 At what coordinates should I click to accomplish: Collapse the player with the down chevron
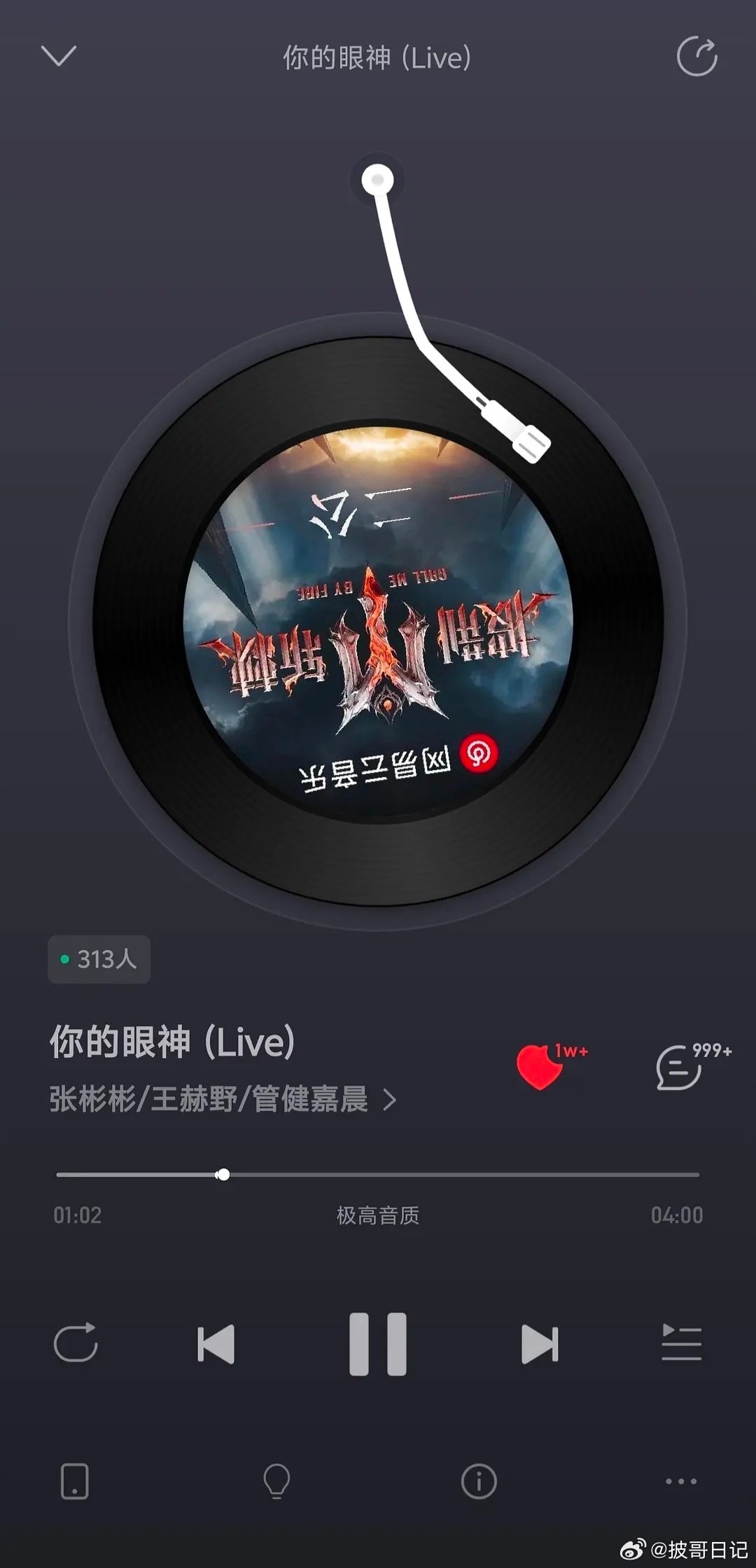click(59, 56)
